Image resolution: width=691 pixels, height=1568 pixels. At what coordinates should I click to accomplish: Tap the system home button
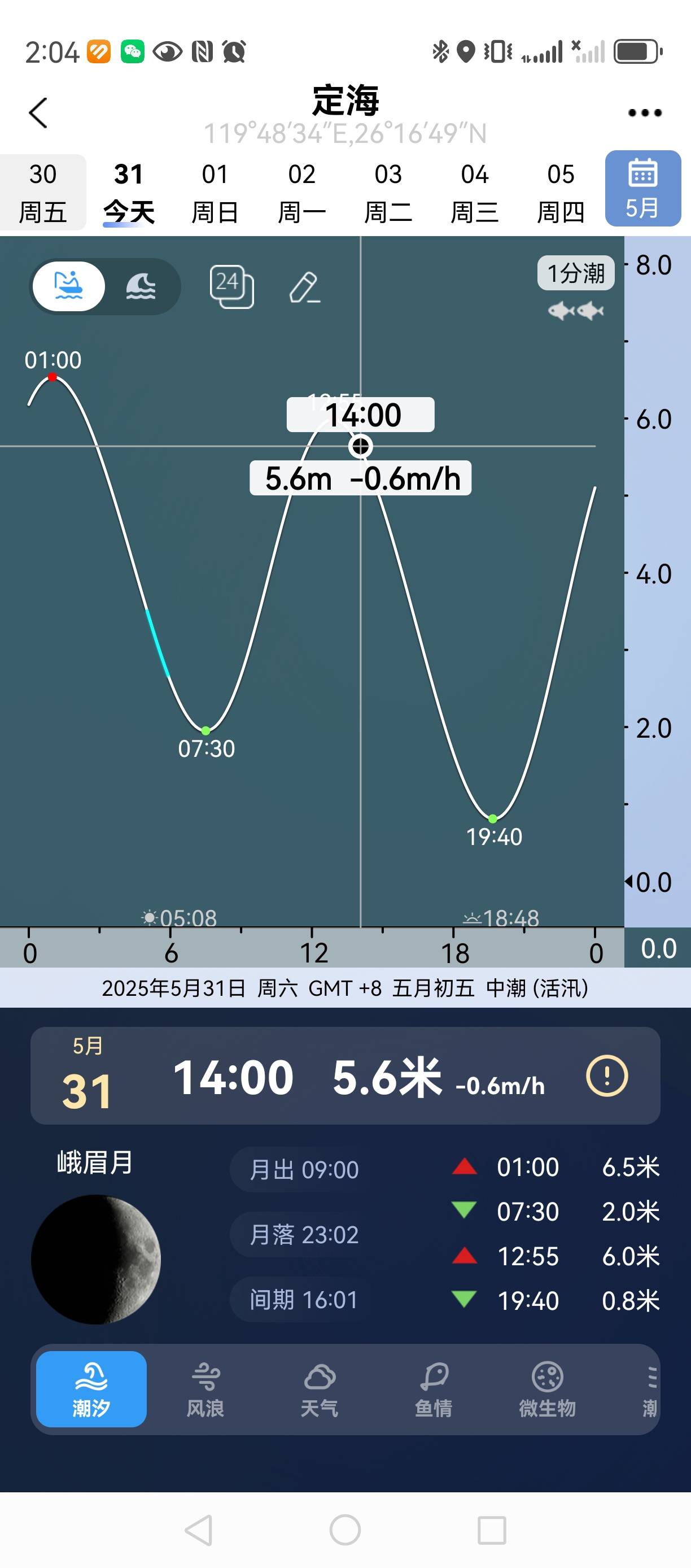(345, 1530)
